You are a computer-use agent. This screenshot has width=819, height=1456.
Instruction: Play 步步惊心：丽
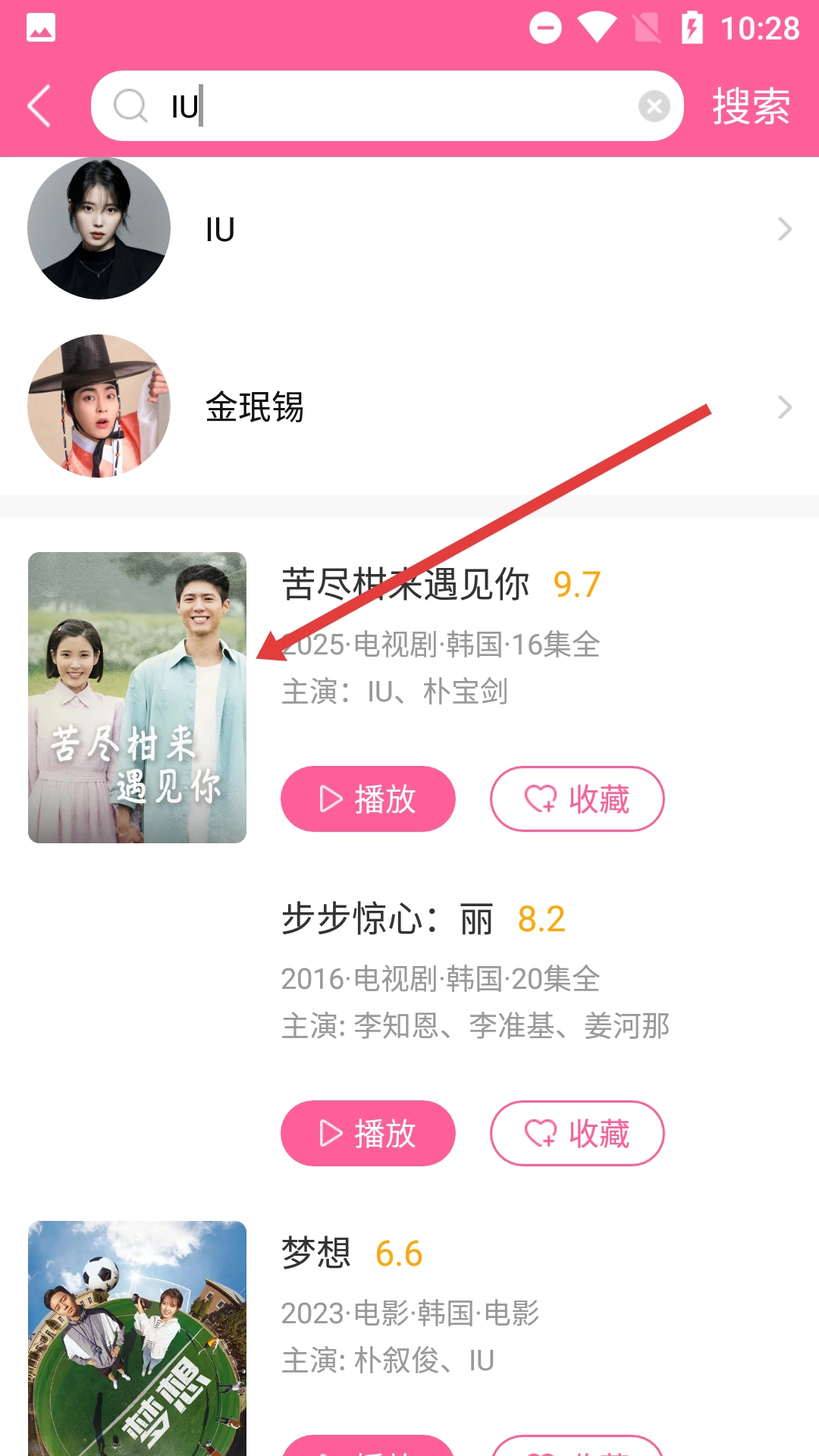(368, 1134)
